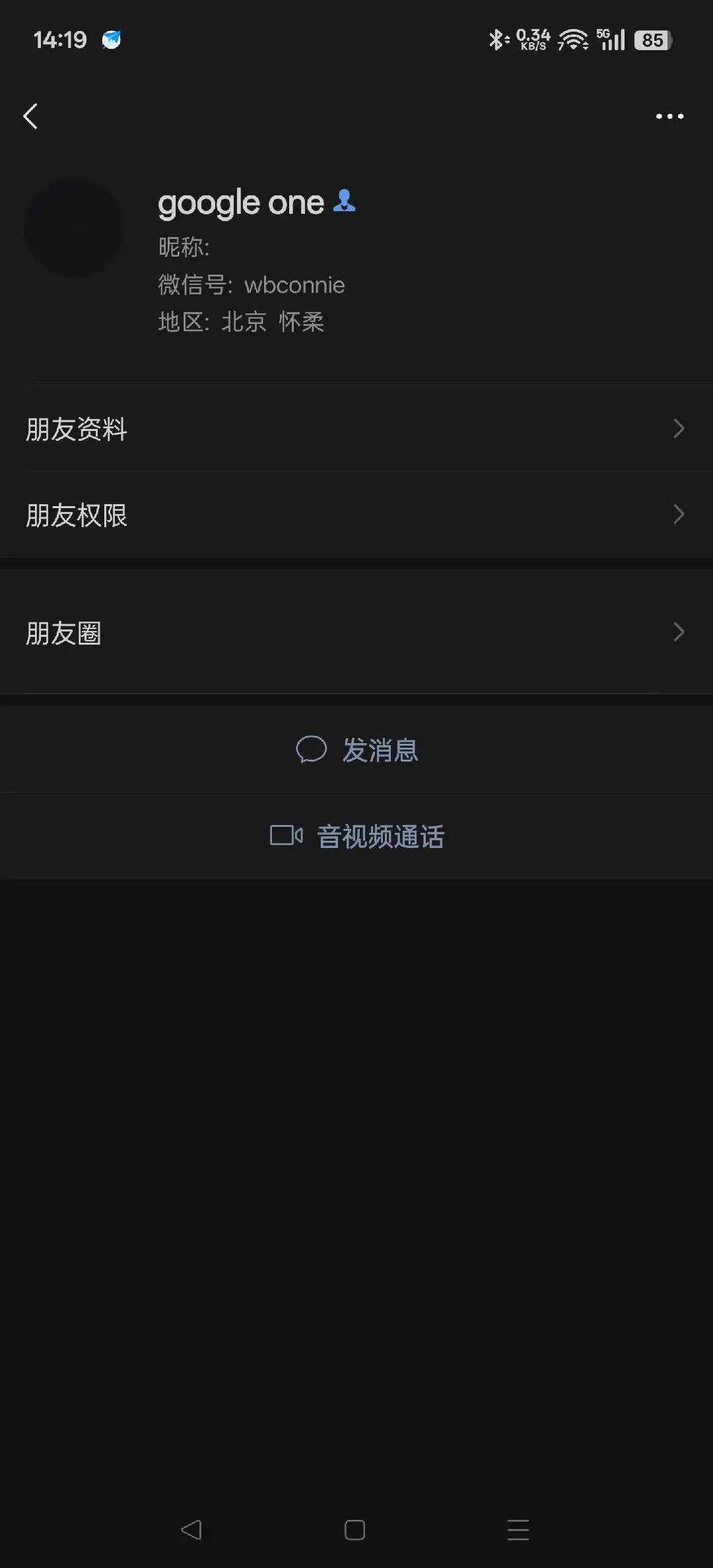View google one's profile avatar

click(x=74, y=228)
